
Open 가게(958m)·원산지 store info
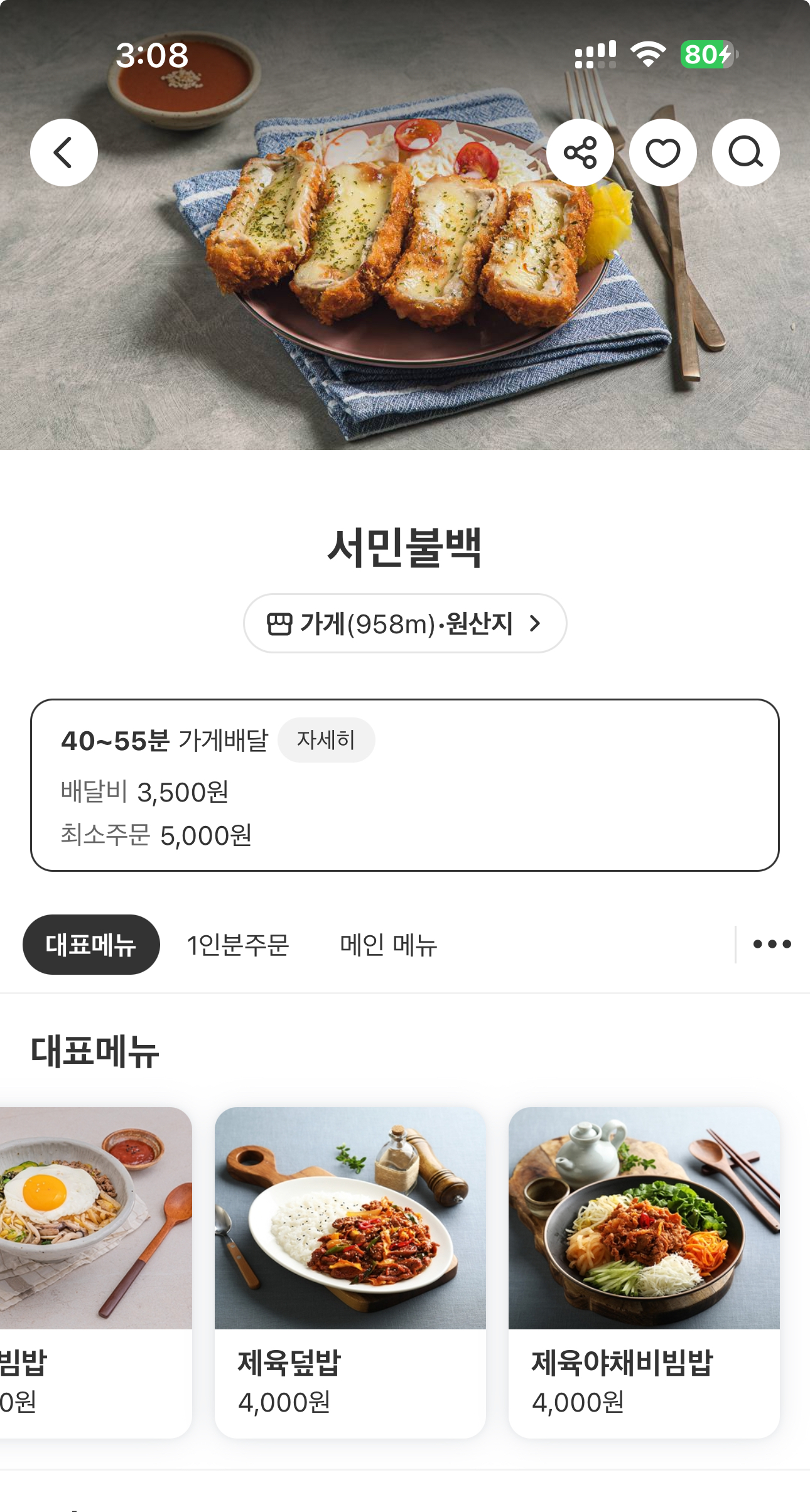click(x=405, y=623)
